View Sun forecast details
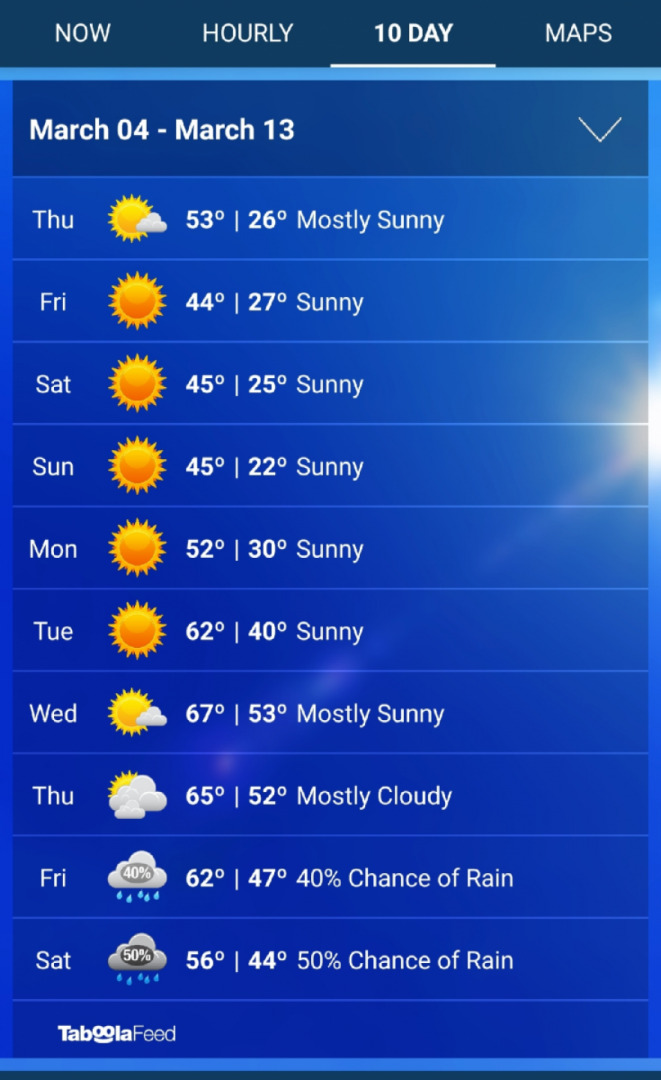Image resolution: width=661 pixels, height=1080 pixels. pos(330,467)
